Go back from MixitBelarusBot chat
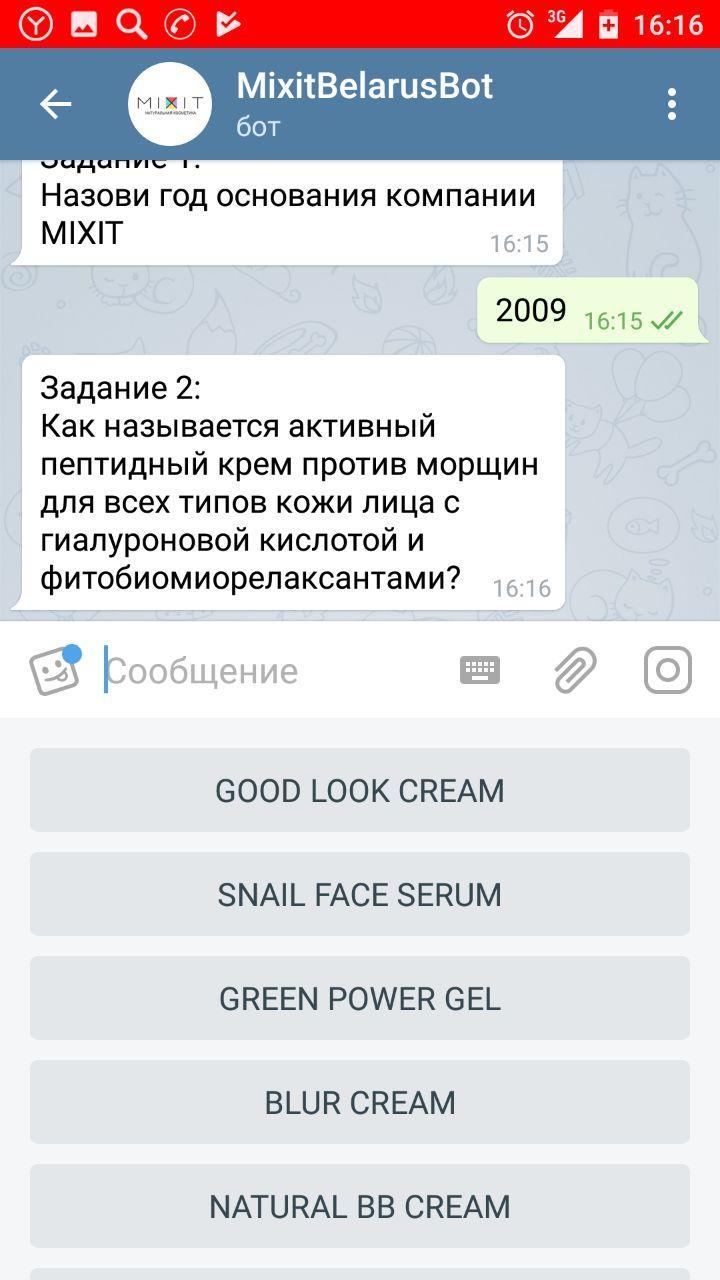The image size is (720, 1280). (55, 104)
